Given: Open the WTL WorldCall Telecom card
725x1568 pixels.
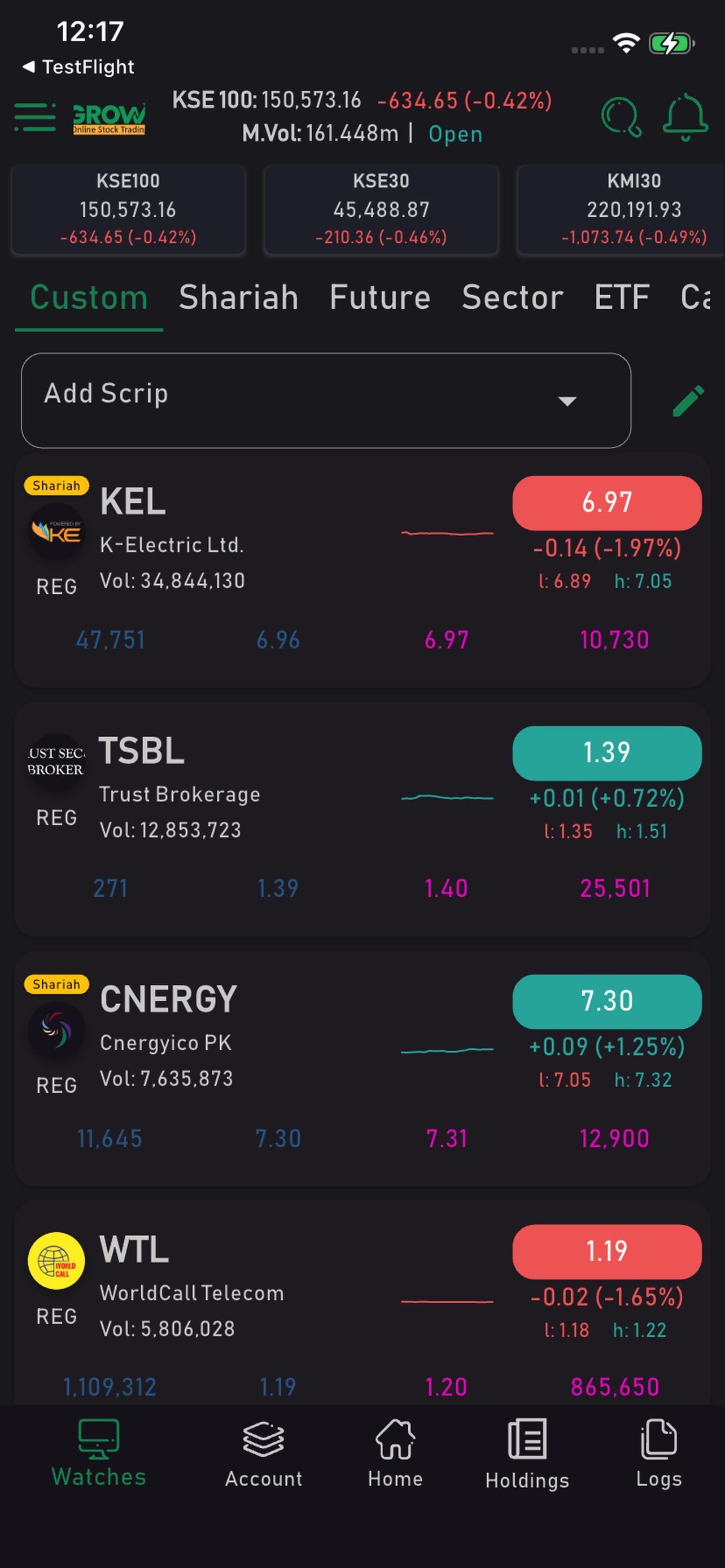Looking at the screenshot, I should coord(362,1303).
